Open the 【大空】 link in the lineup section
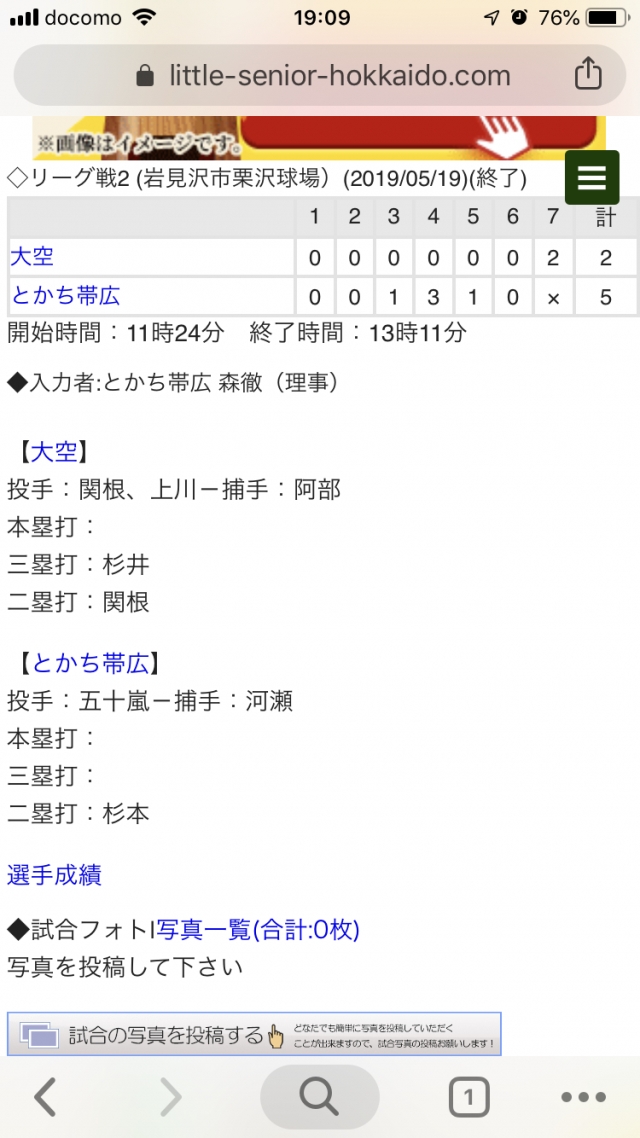The width and height of the screenshot is (640, 1138). 54,452
